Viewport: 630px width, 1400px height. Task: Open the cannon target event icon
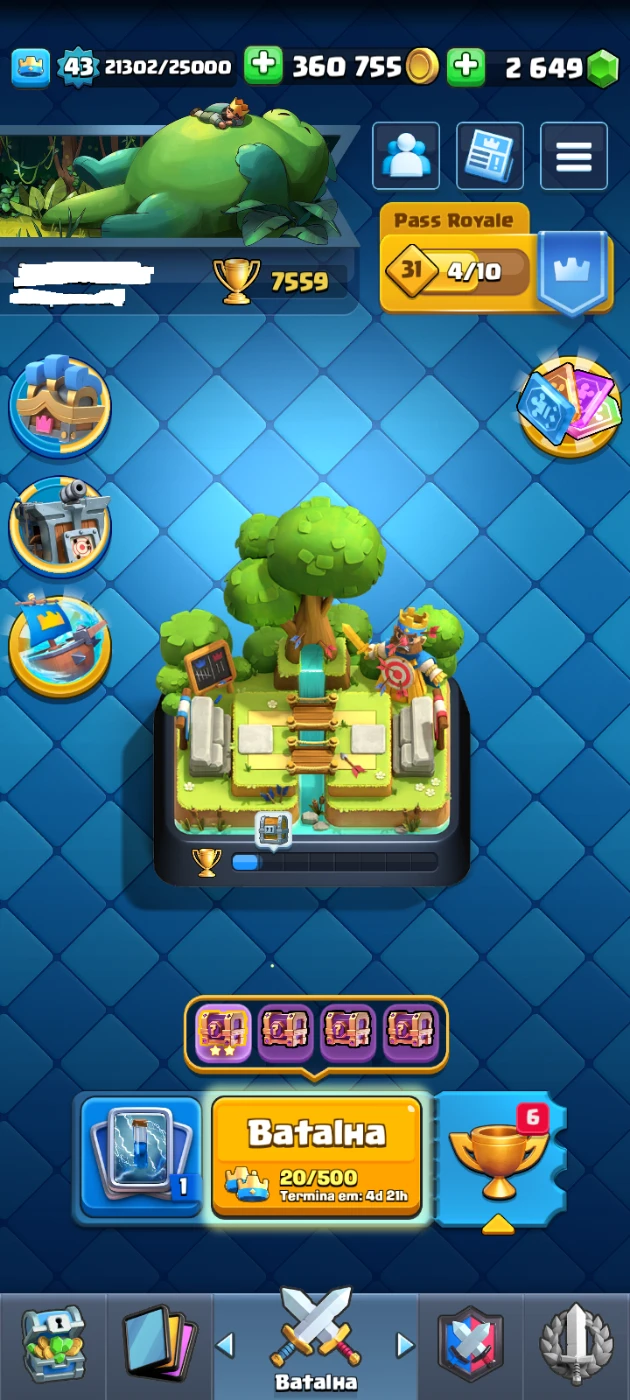coord(59,525)
